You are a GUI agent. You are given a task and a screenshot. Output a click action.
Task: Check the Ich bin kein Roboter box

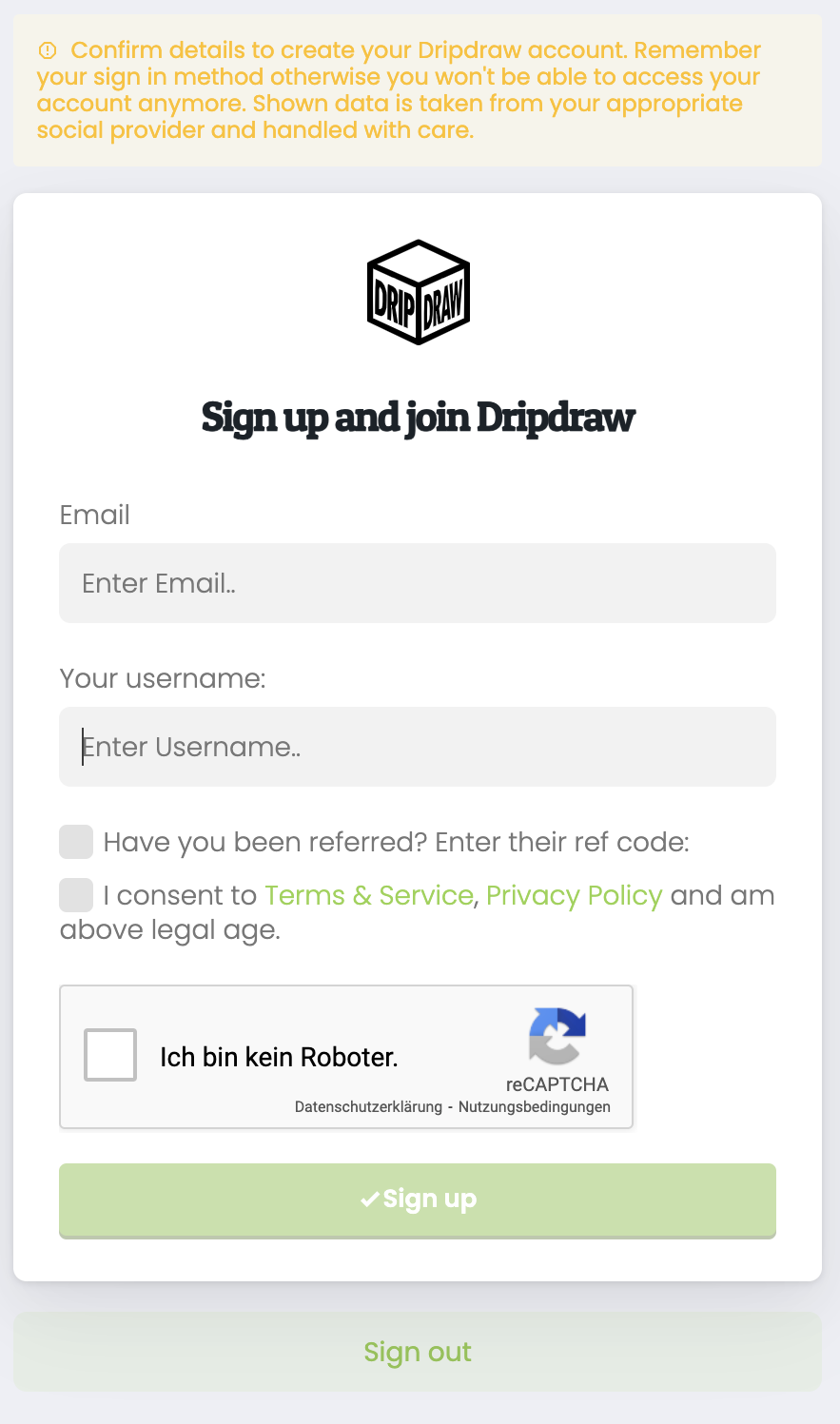pyautogui.click(x=110, y=1055)
